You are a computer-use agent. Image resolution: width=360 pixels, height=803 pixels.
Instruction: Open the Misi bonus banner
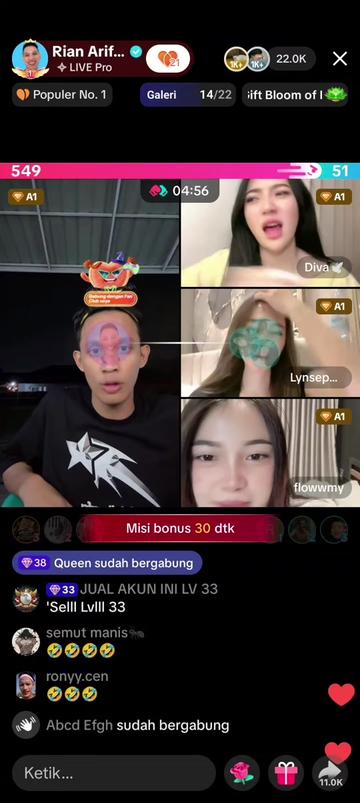pyautogui.click(x=180, y=529)
